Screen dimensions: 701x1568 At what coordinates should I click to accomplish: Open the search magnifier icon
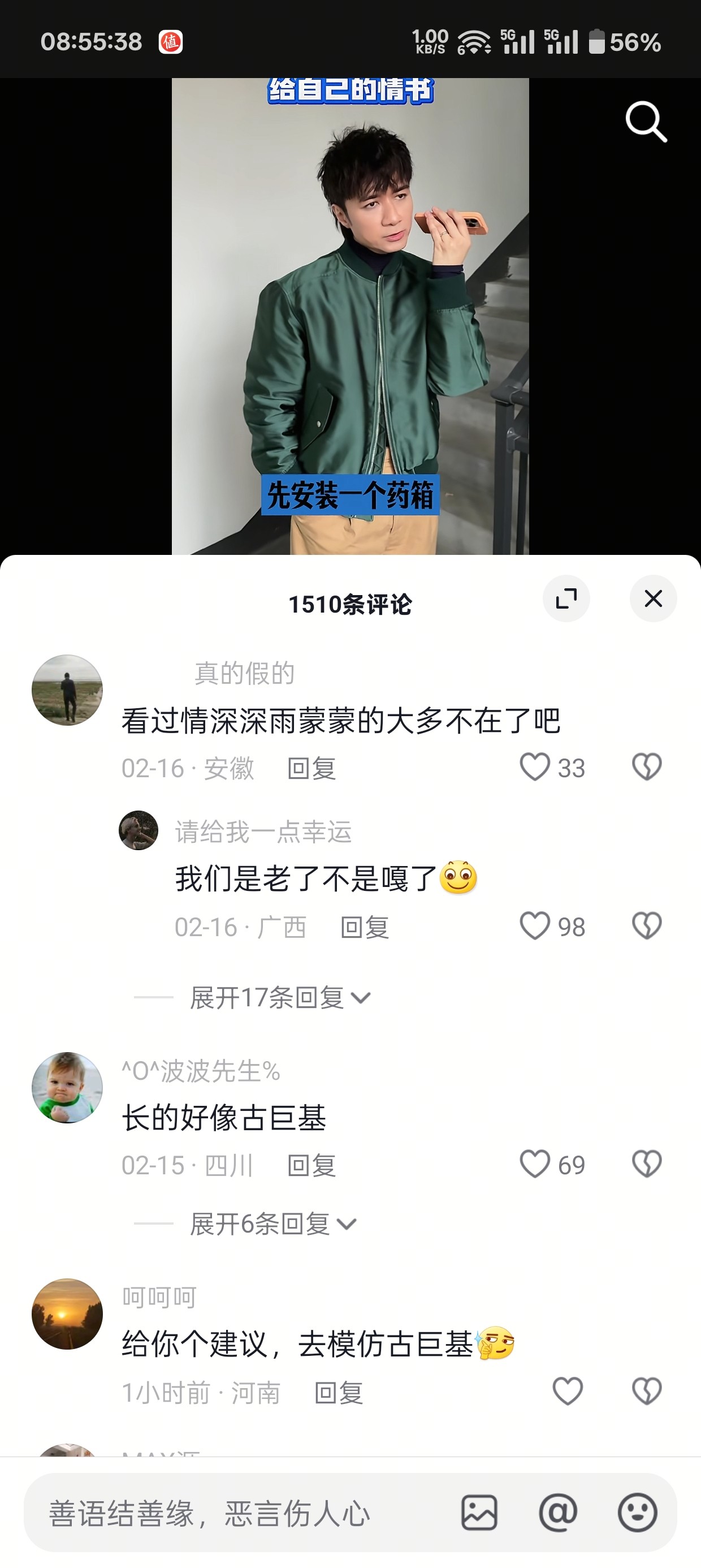click(646, 122)
